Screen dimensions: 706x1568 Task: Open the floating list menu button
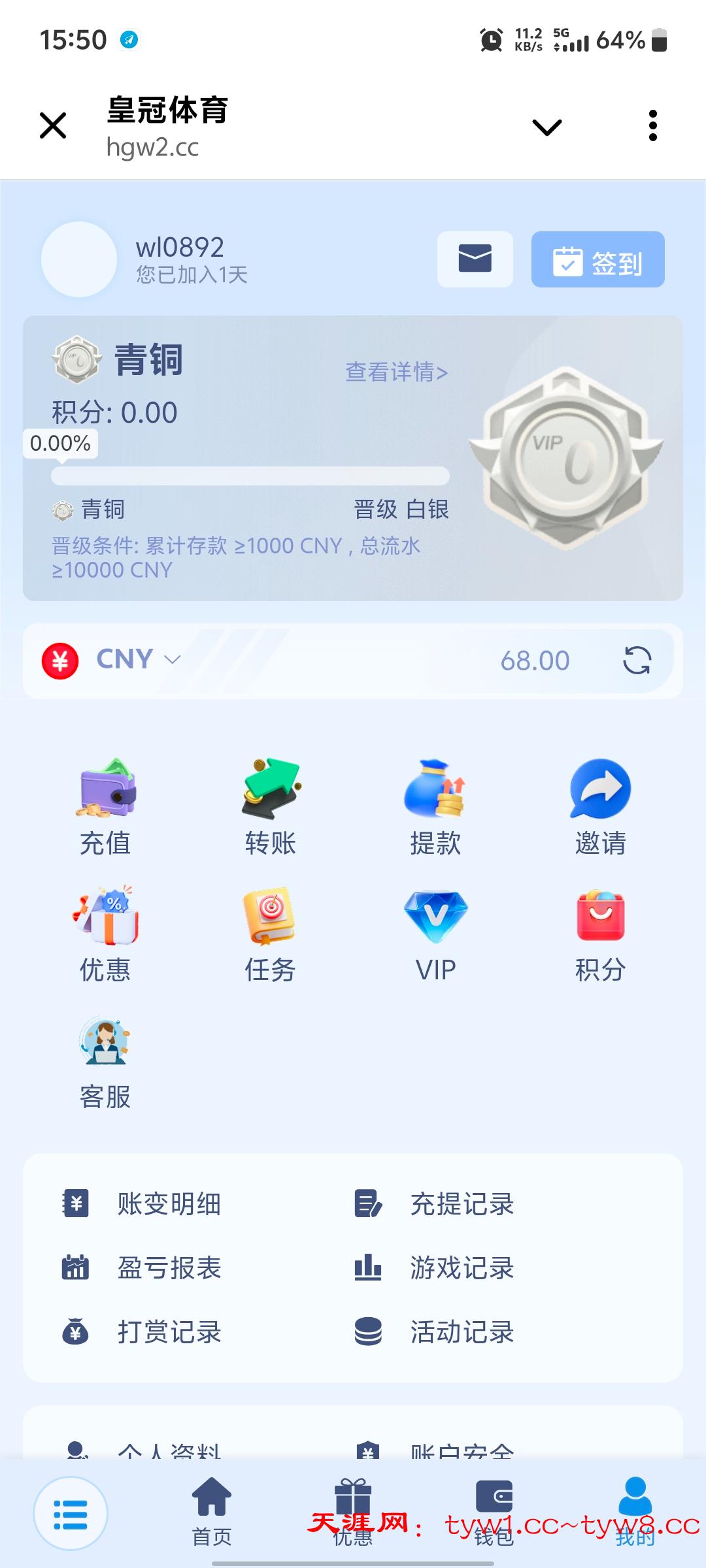71,1514
